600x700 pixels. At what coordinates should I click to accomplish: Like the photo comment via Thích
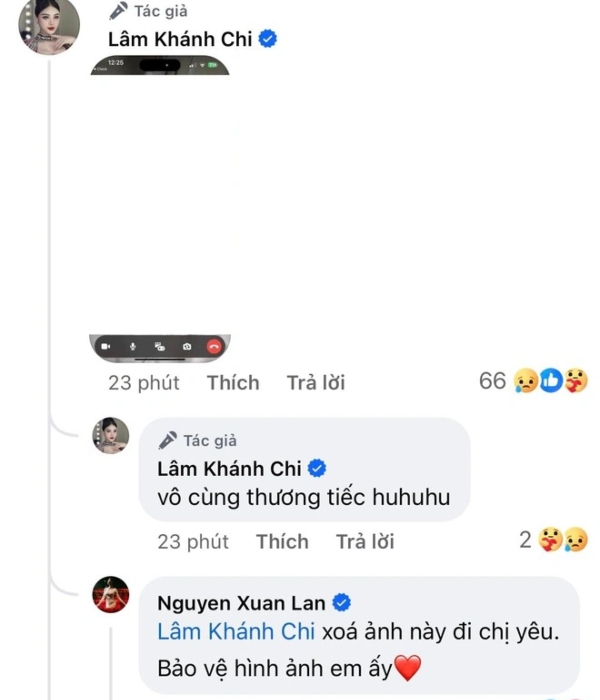click(232, 382)
